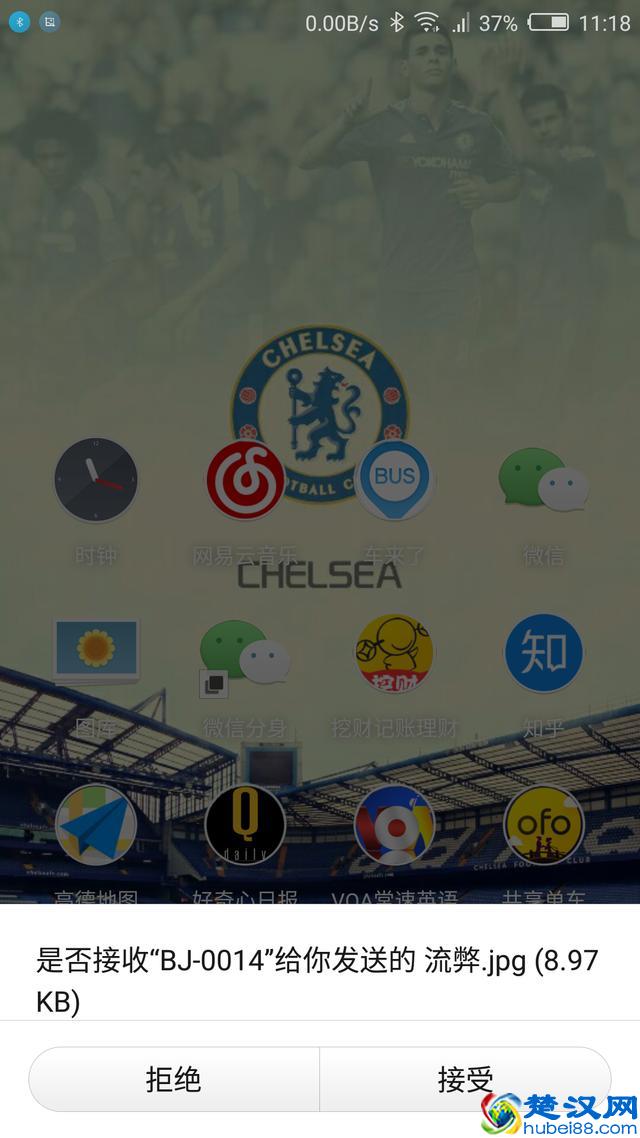Reject the Bluetooth file transfer

pos(174,1079)
